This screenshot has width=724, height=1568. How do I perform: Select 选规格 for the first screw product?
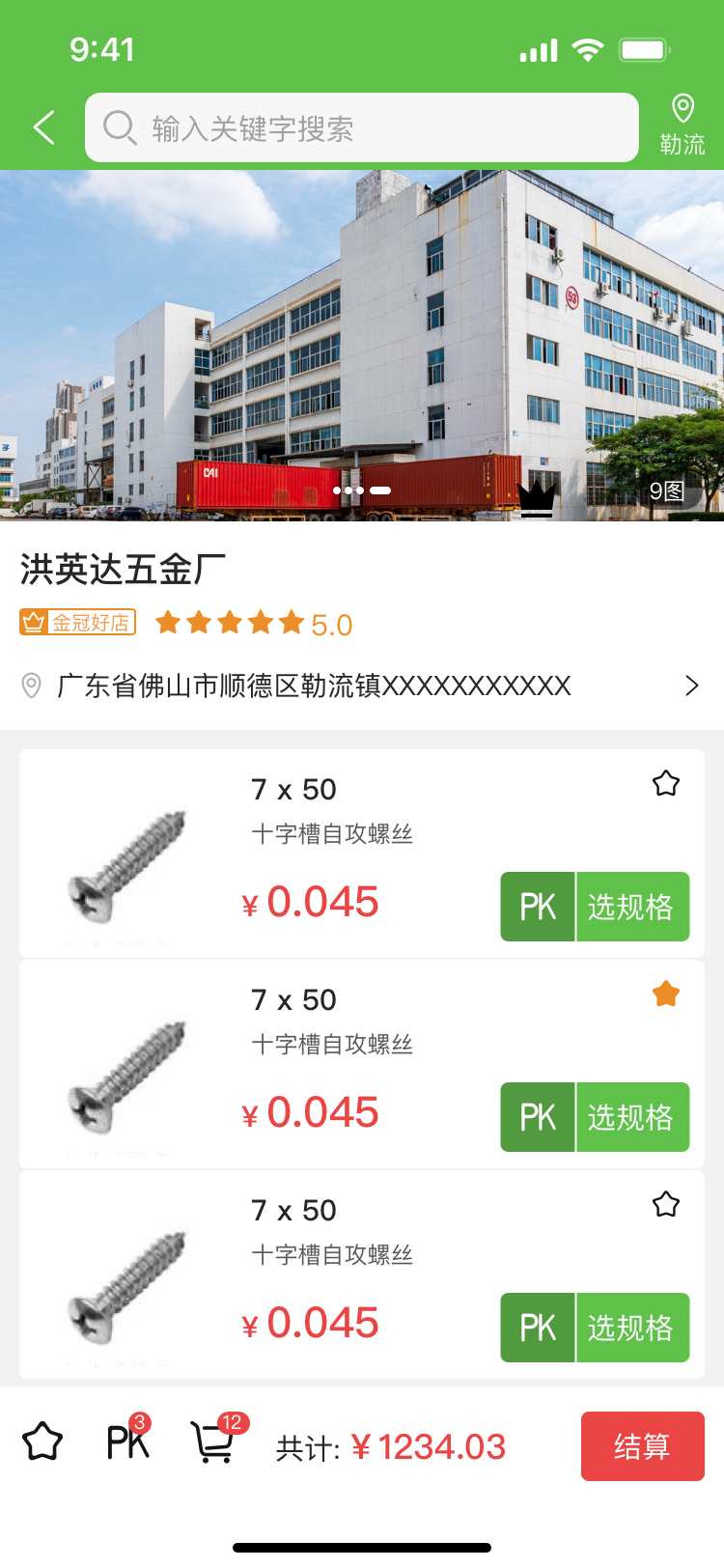point(632,906)
